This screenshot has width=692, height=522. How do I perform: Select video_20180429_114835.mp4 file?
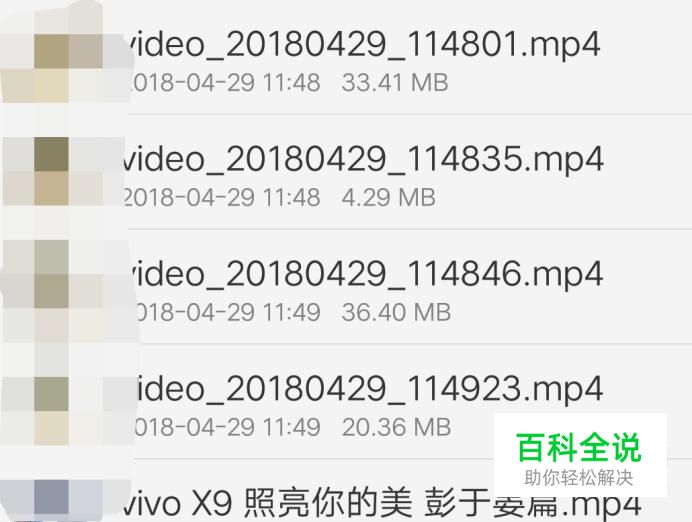tap(362, 160)
